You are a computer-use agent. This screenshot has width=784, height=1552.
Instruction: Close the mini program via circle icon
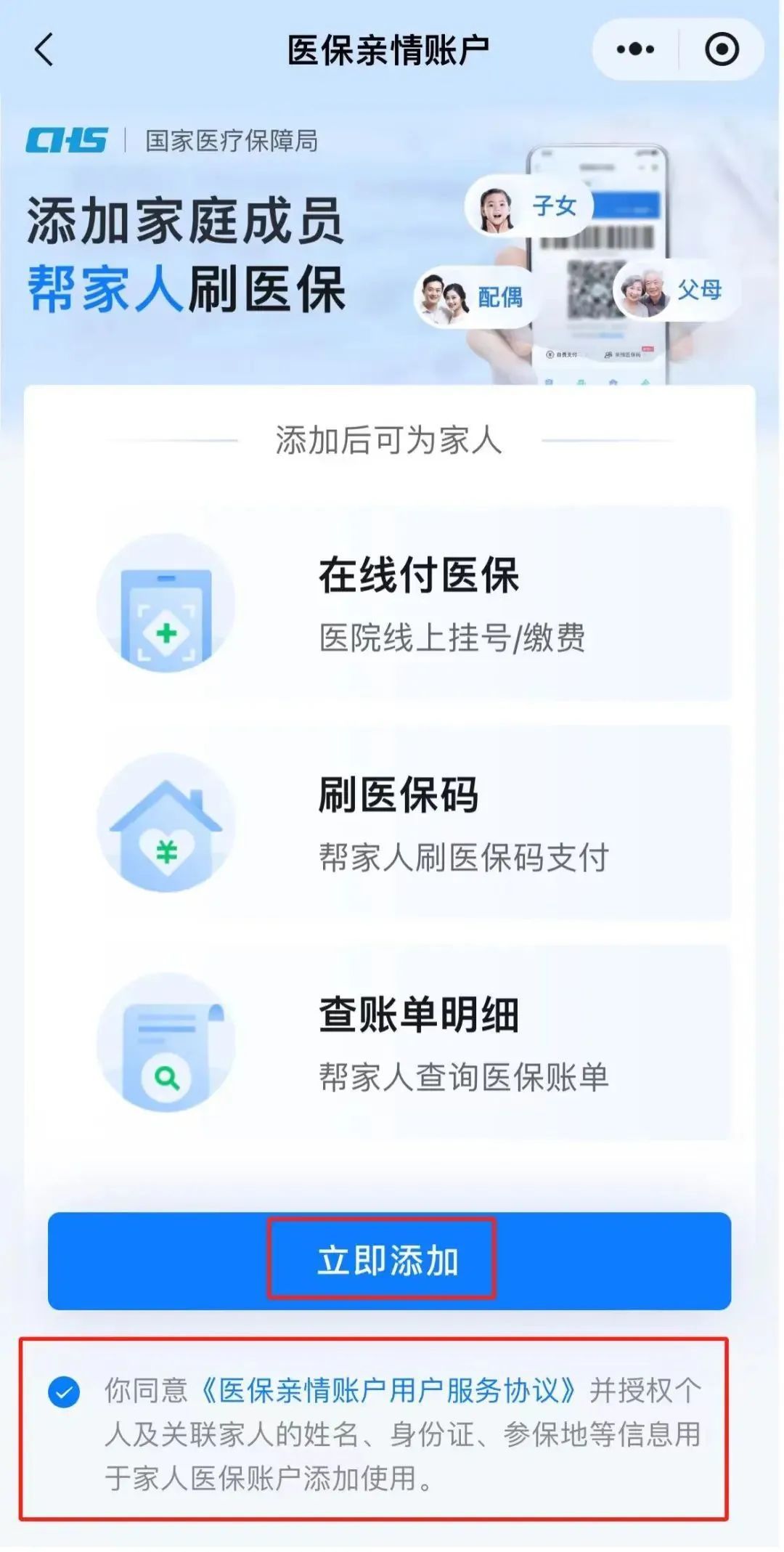click(x=722, y=50)
